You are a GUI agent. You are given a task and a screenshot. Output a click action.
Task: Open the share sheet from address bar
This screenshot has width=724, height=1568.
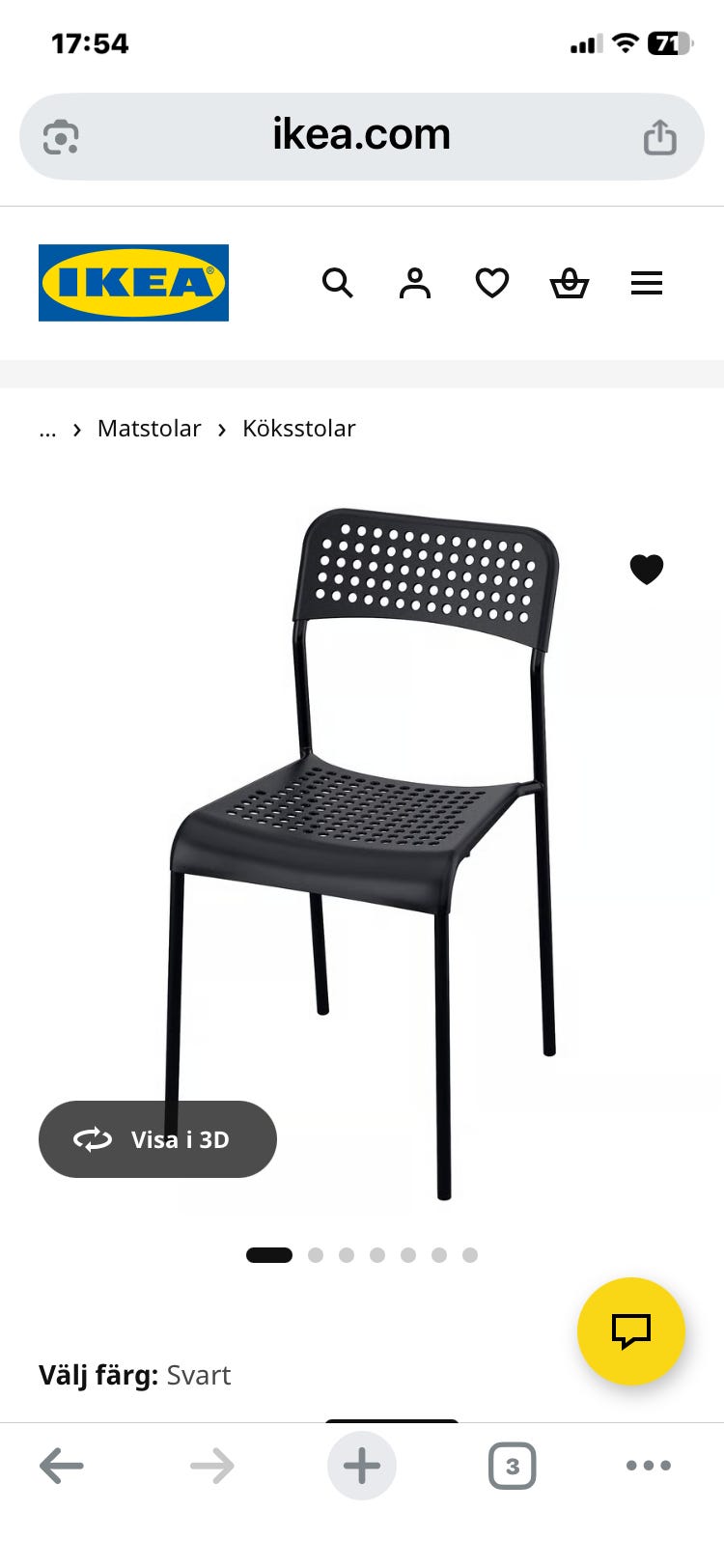661,136
